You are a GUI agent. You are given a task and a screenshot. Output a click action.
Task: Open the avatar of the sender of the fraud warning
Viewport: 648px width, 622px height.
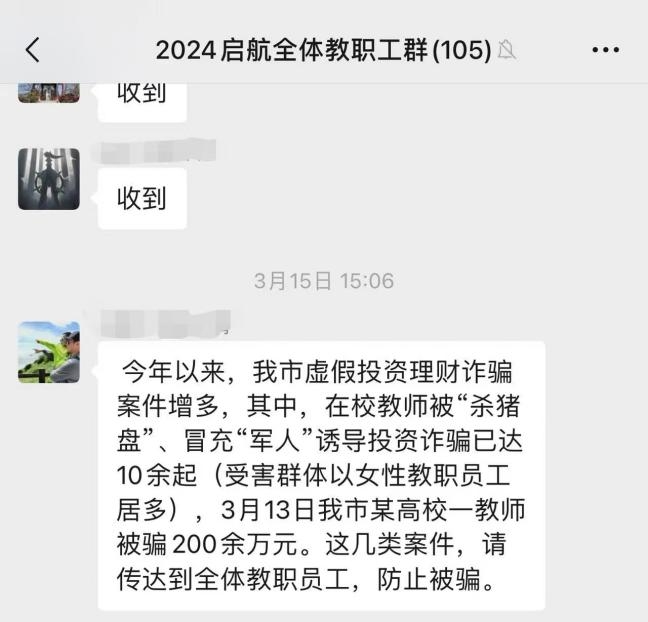pyautogui.click(x=49, y=352)
